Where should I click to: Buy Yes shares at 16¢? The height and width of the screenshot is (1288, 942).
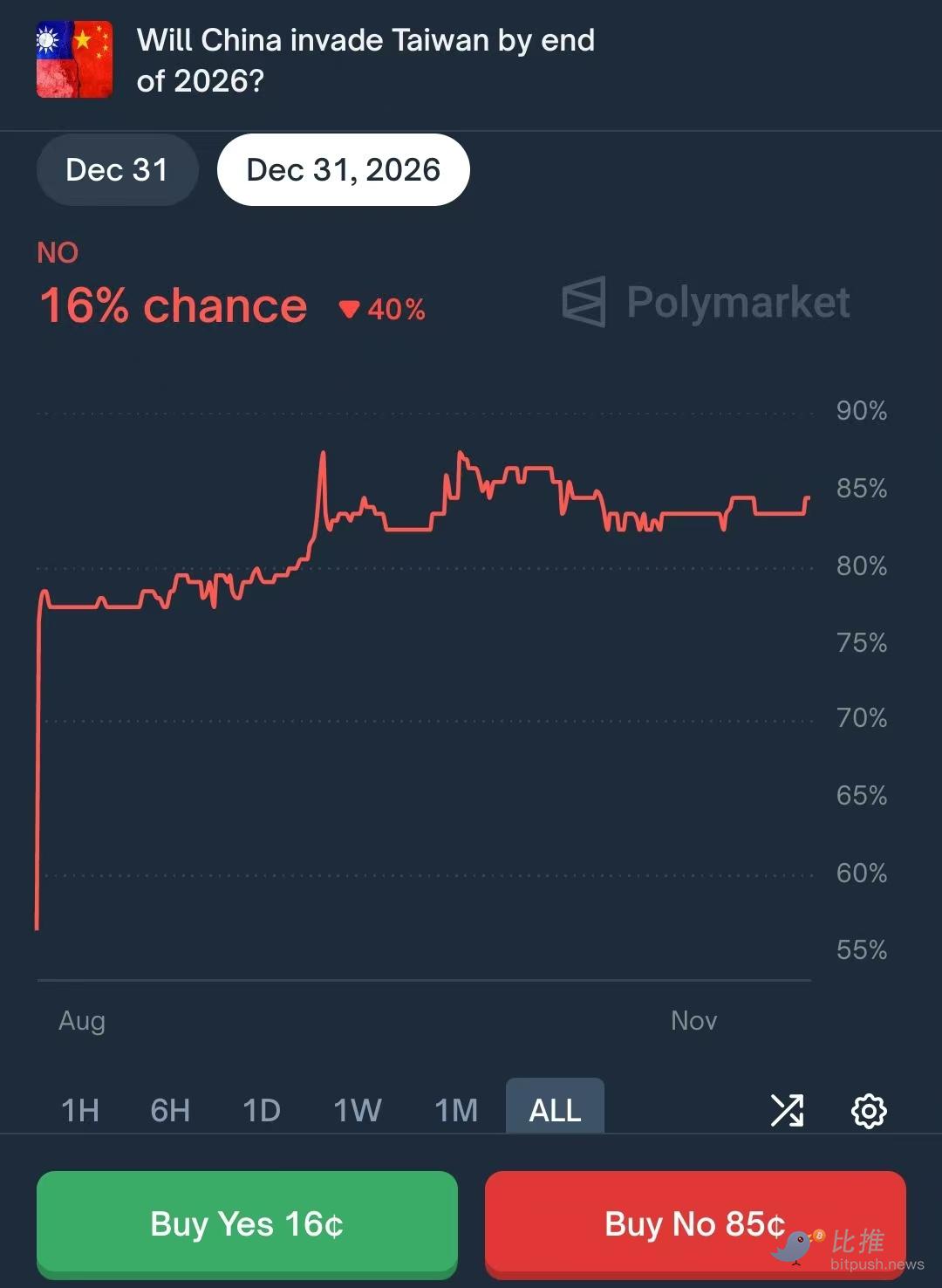click(247, 1223)
